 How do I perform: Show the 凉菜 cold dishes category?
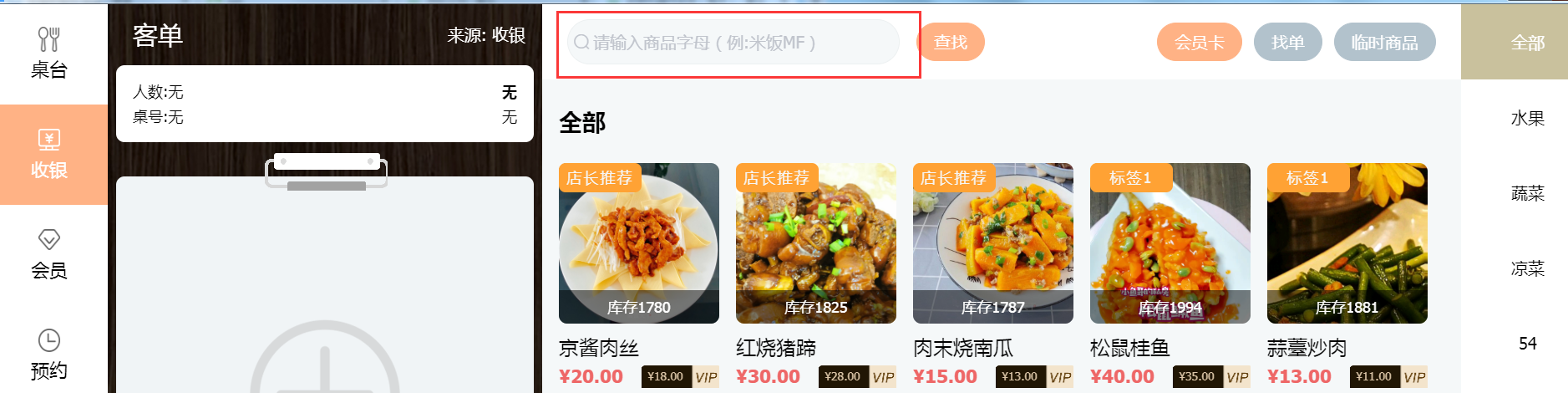(x=1526, y=269)
